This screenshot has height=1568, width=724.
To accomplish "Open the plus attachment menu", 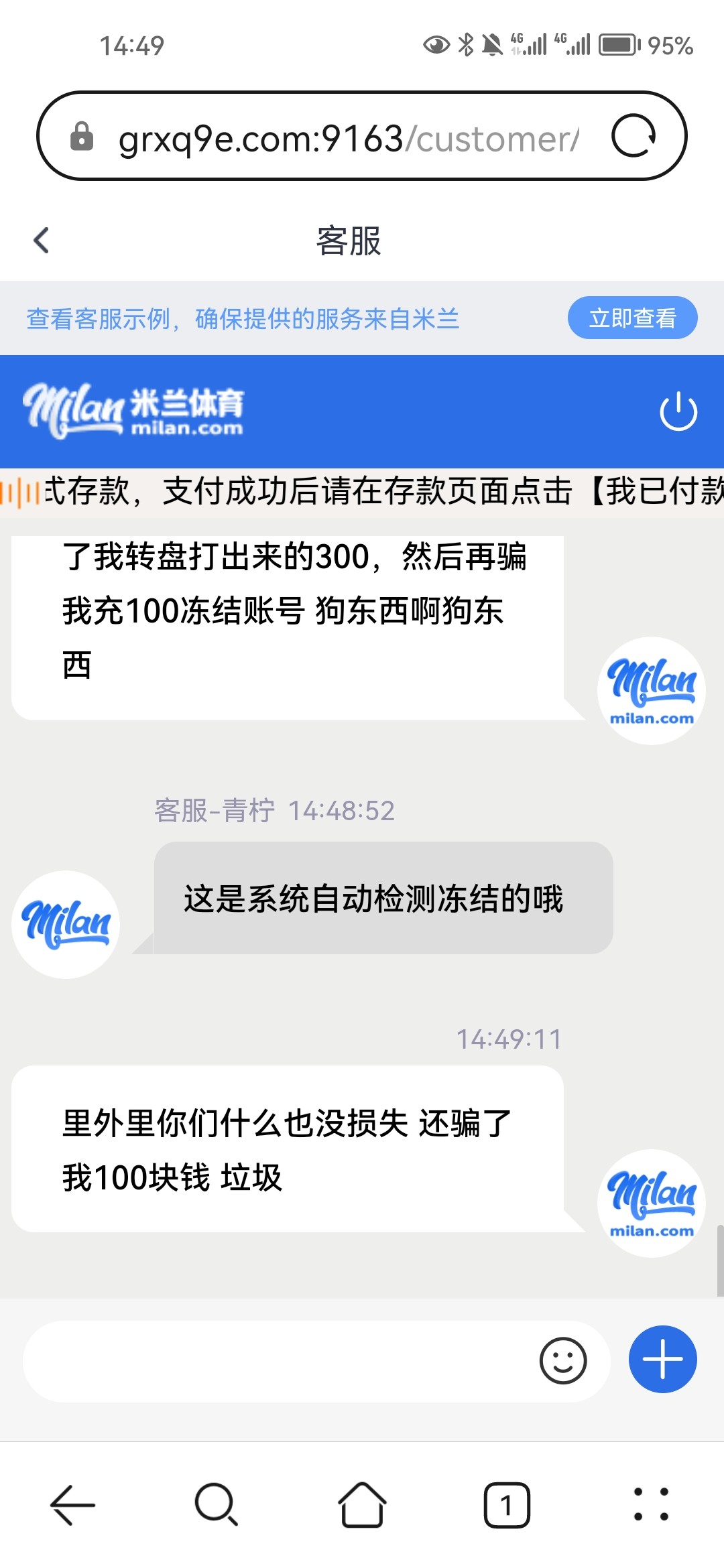I will click(x=662, y=1360).
